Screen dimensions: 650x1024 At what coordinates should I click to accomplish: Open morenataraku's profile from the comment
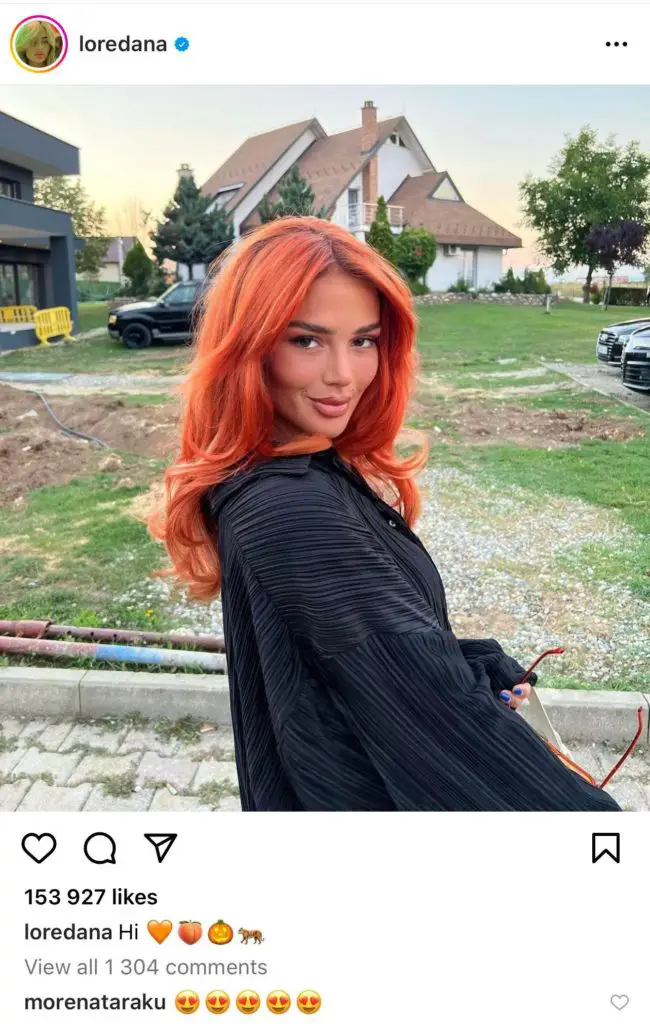[94, 1001]
